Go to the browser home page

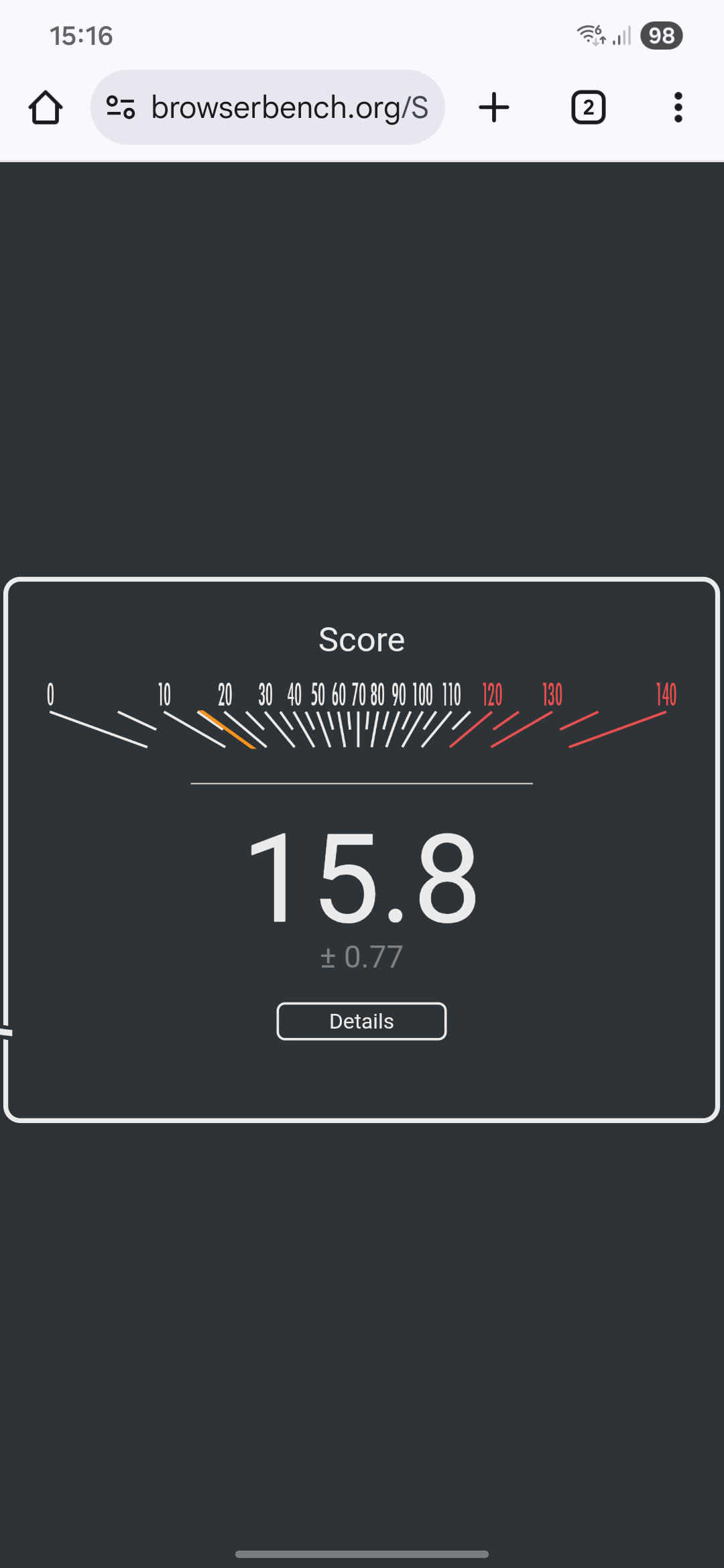[x=46, y=107]
